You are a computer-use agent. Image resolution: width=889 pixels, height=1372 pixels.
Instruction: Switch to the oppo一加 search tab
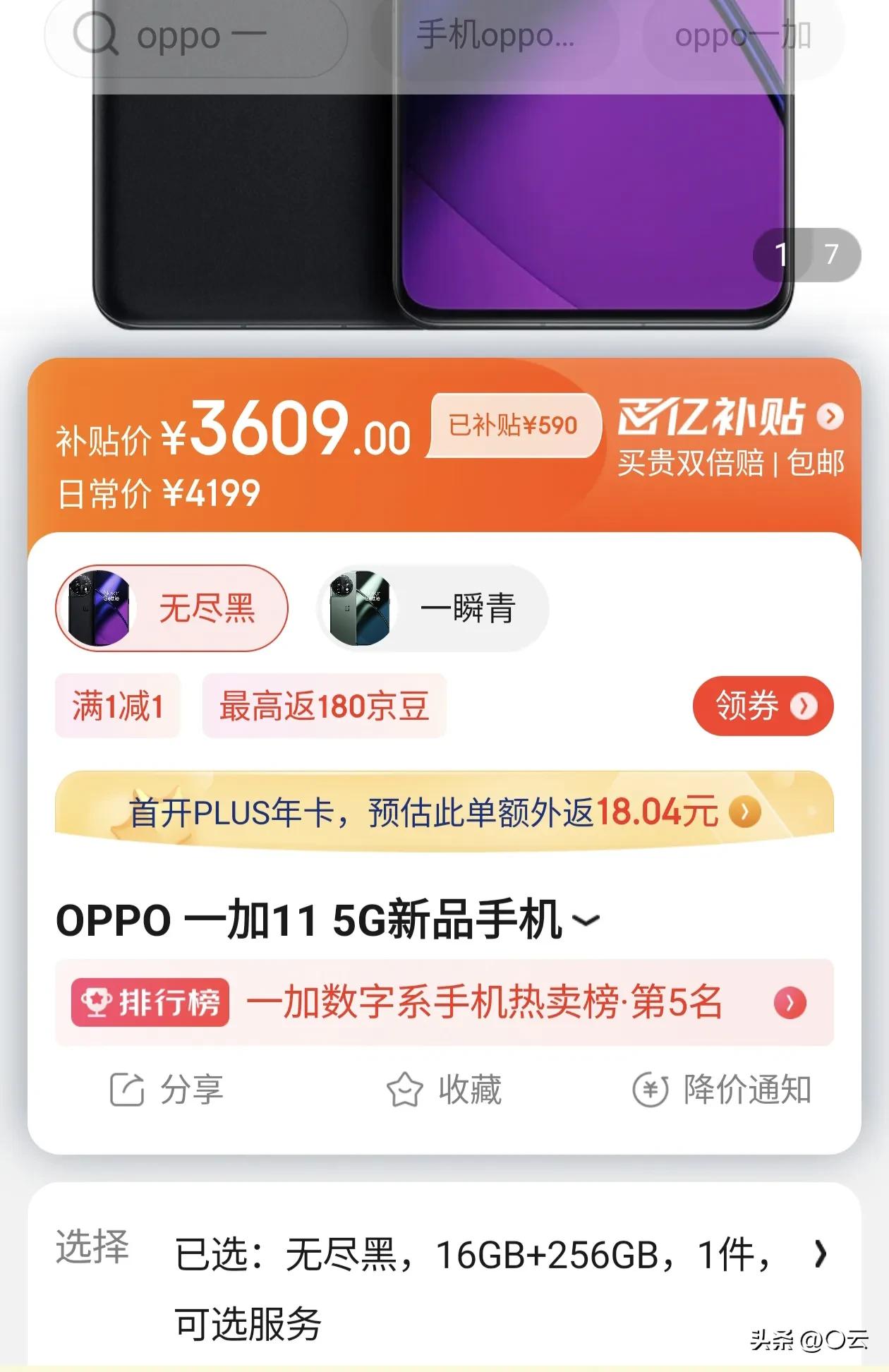click(x=741, y=35)
